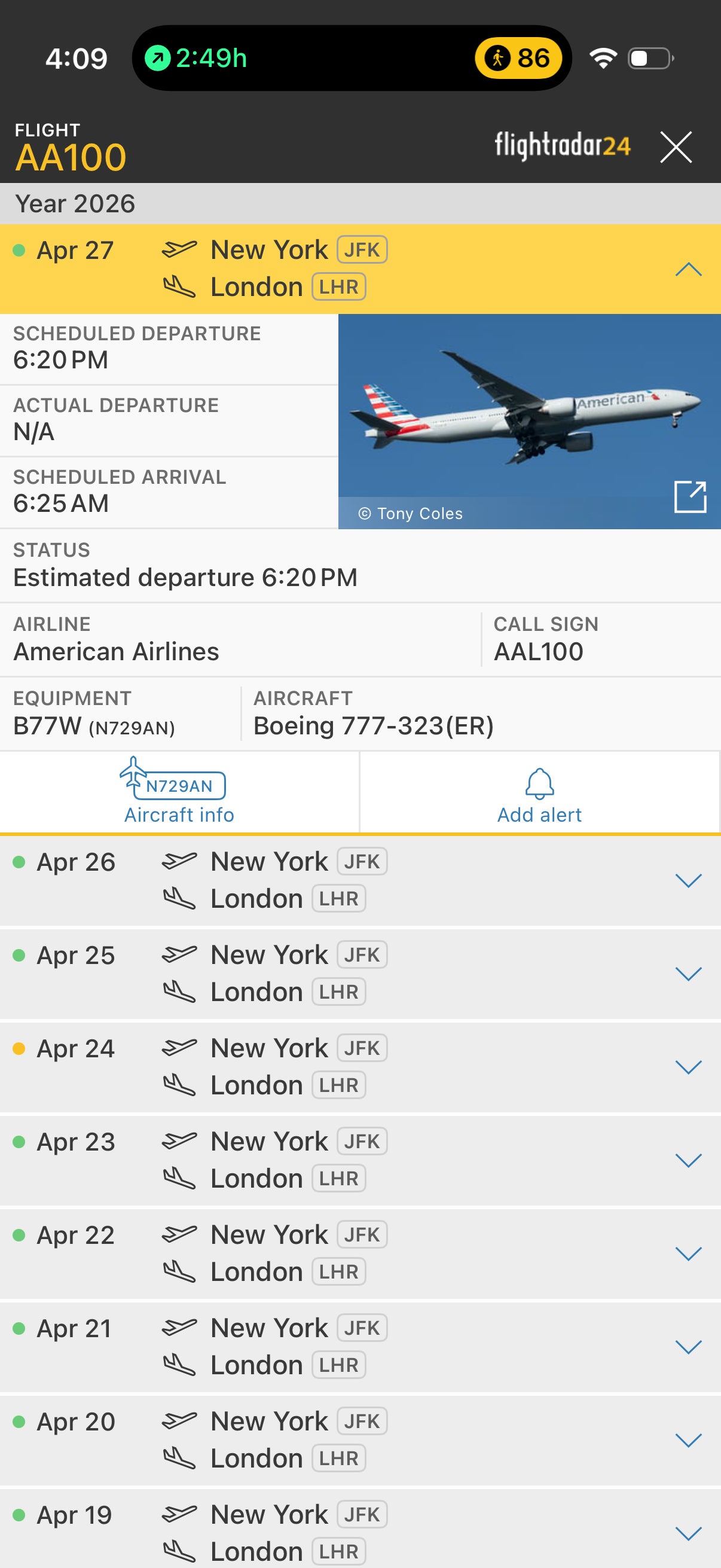721x1568 pixels.
Task: Select the LHR airport code badge
Action: (x=338, y=285)
